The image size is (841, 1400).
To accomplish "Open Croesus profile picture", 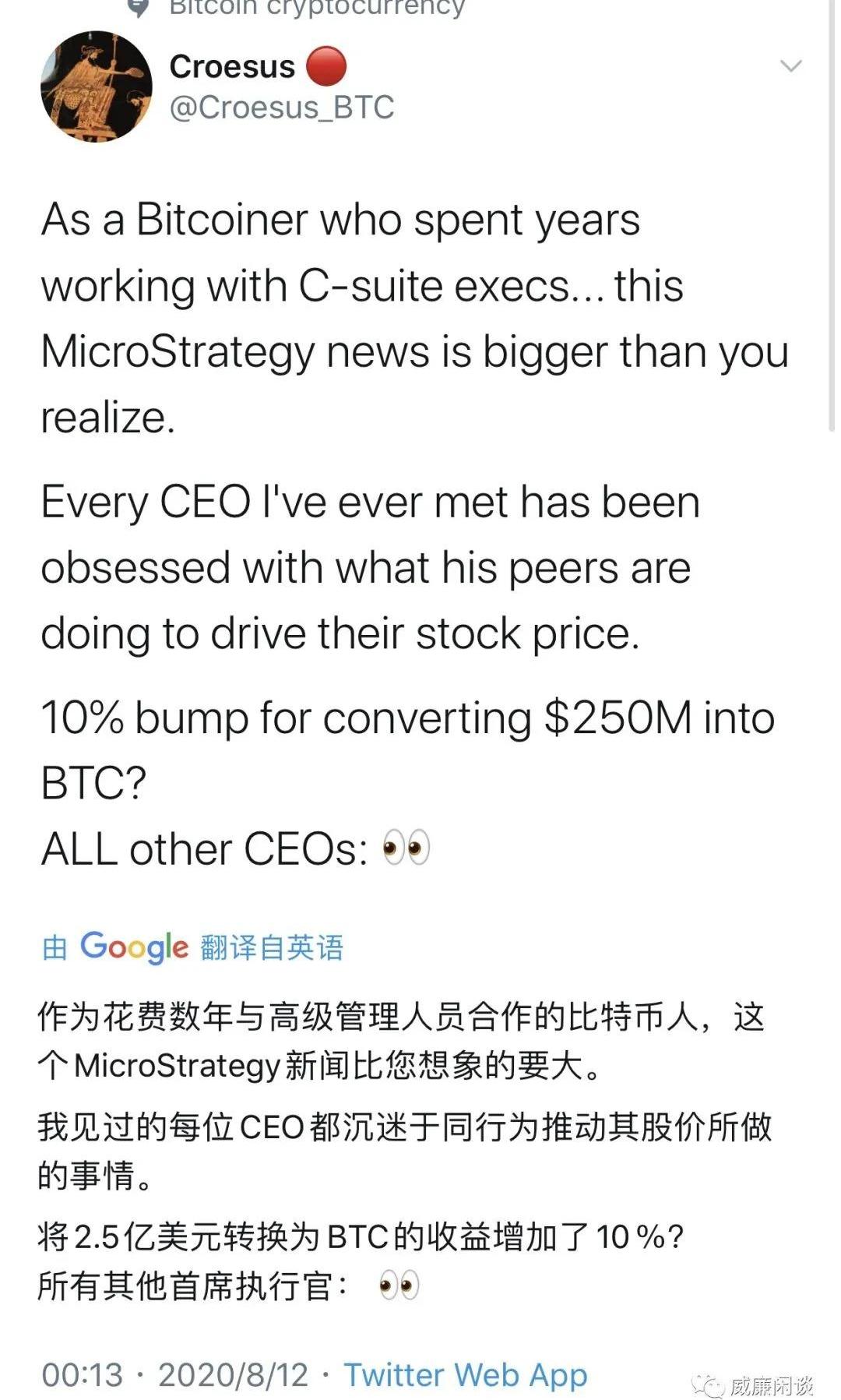I will (x=97, y=87).
